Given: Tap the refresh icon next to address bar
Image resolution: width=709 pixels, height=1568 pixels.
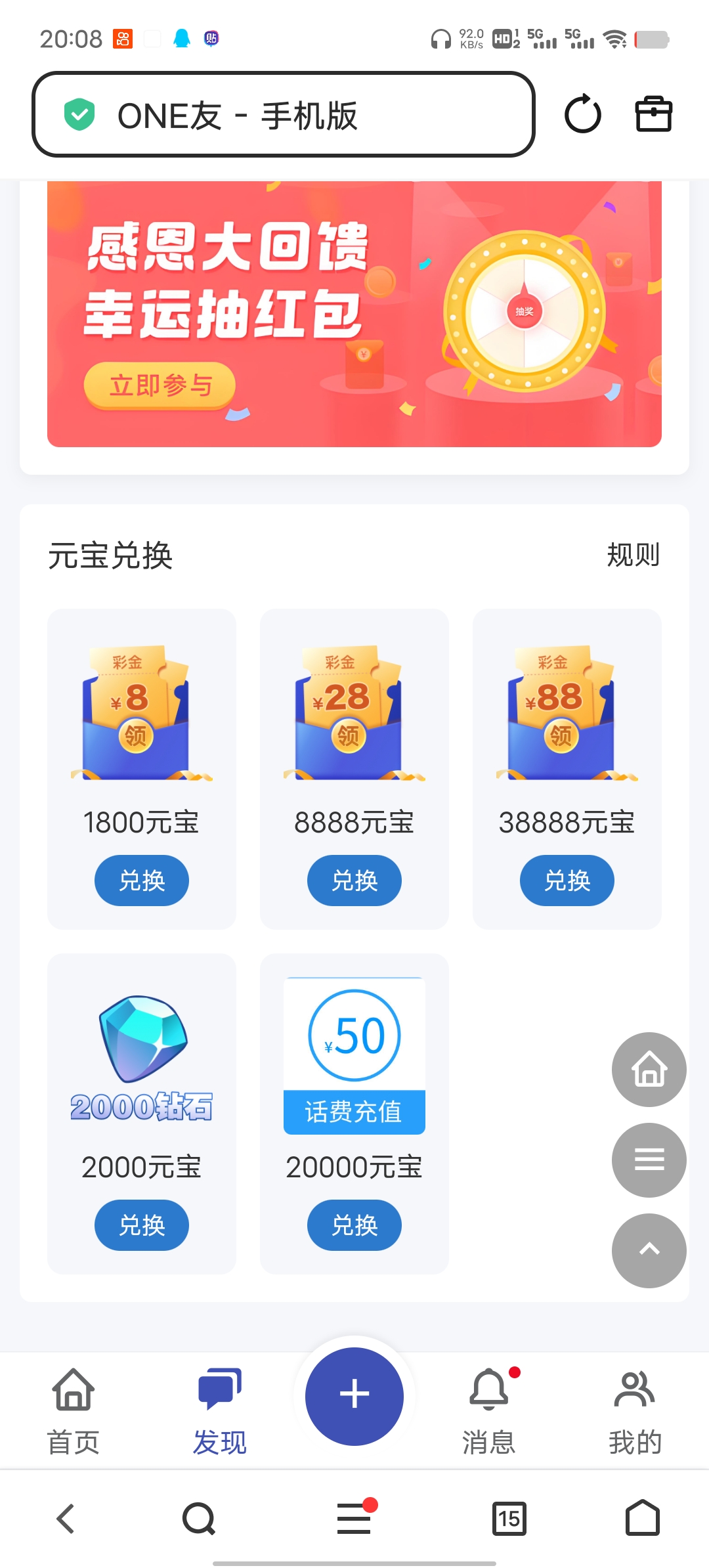Looking at the screenshot, I should coord(583,115).
